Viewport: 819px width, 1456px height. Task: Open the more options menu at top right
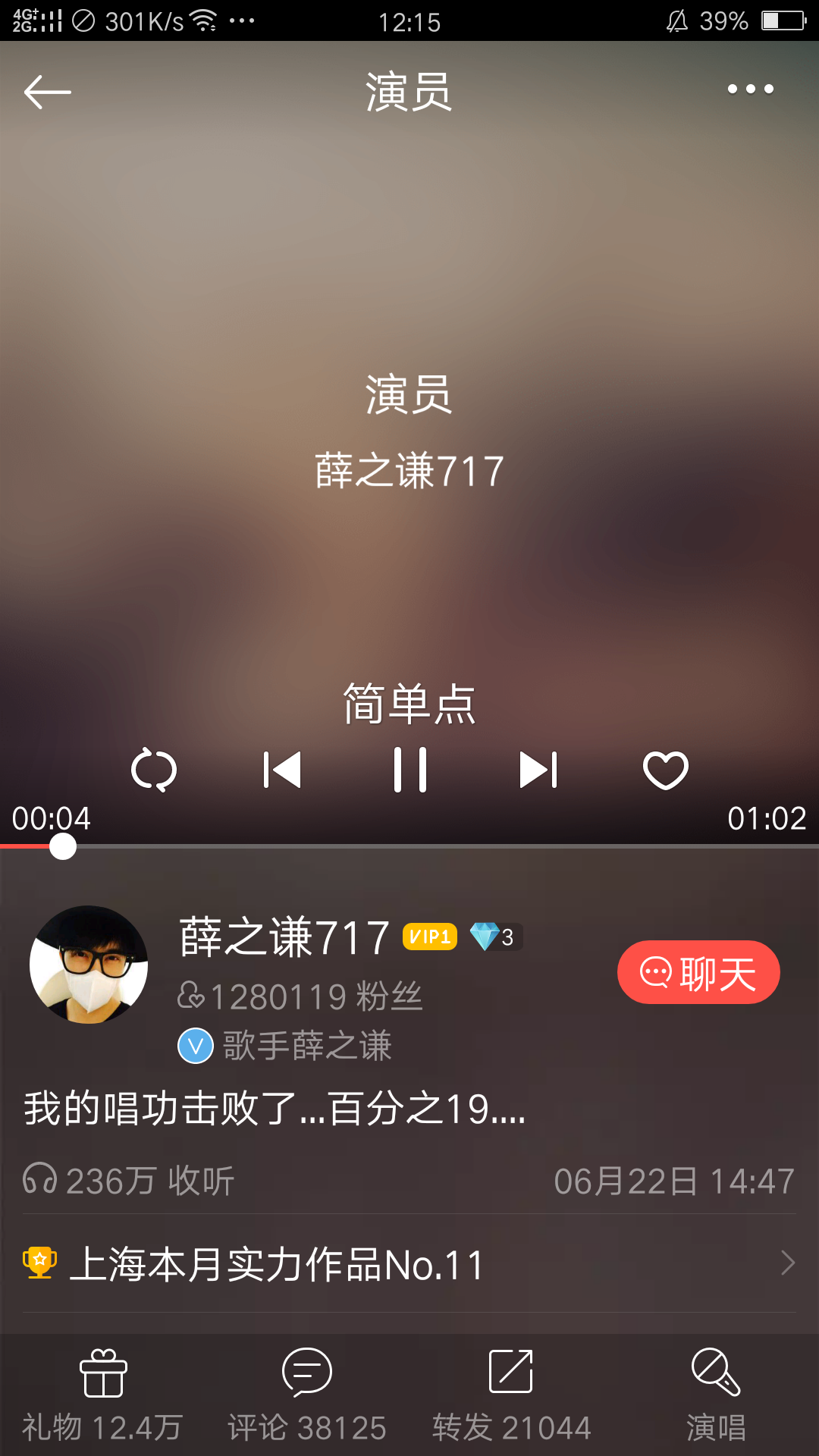pyautogui.click(x=748, y=89)
